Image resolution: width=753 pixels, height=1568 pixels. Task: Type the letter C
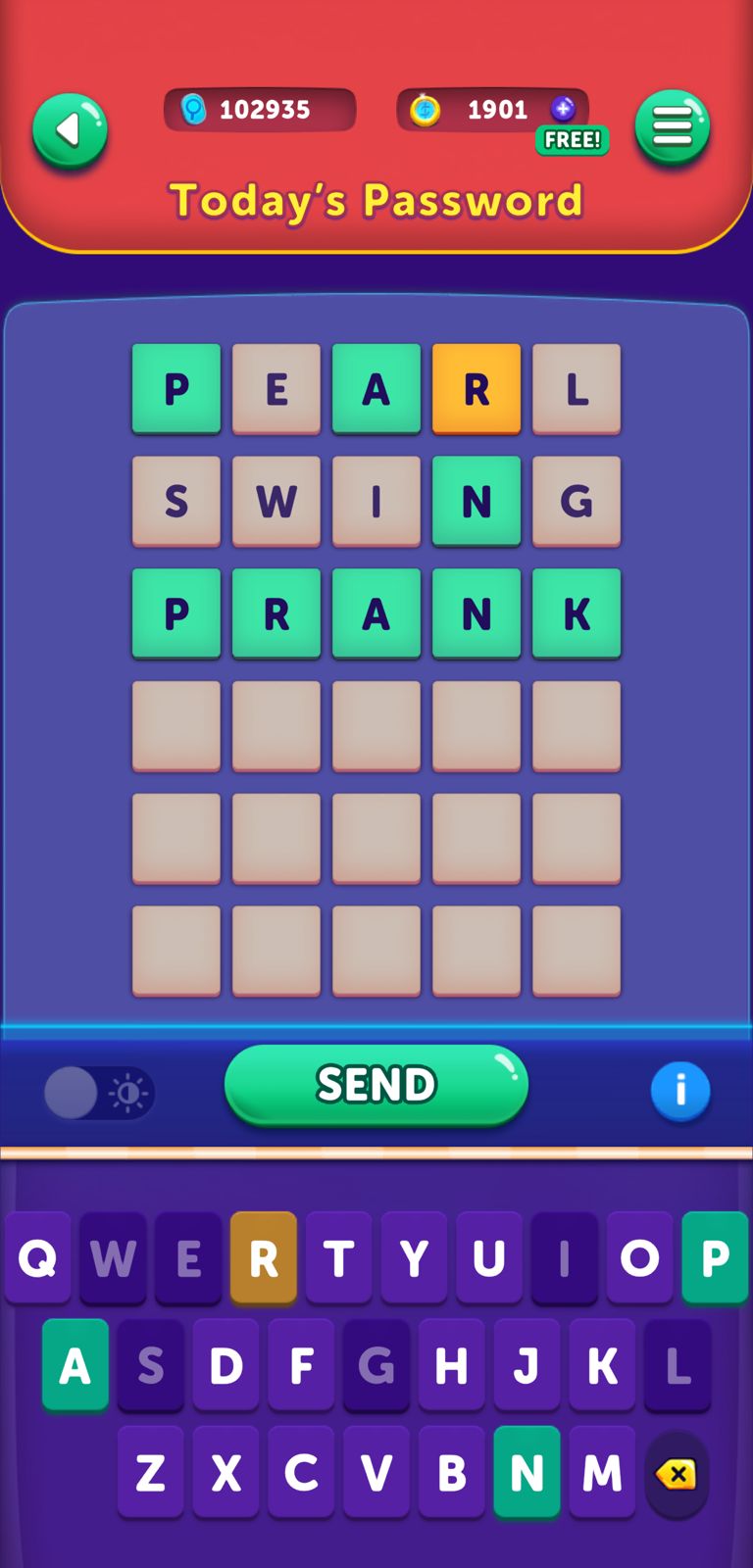(301, 1471)
